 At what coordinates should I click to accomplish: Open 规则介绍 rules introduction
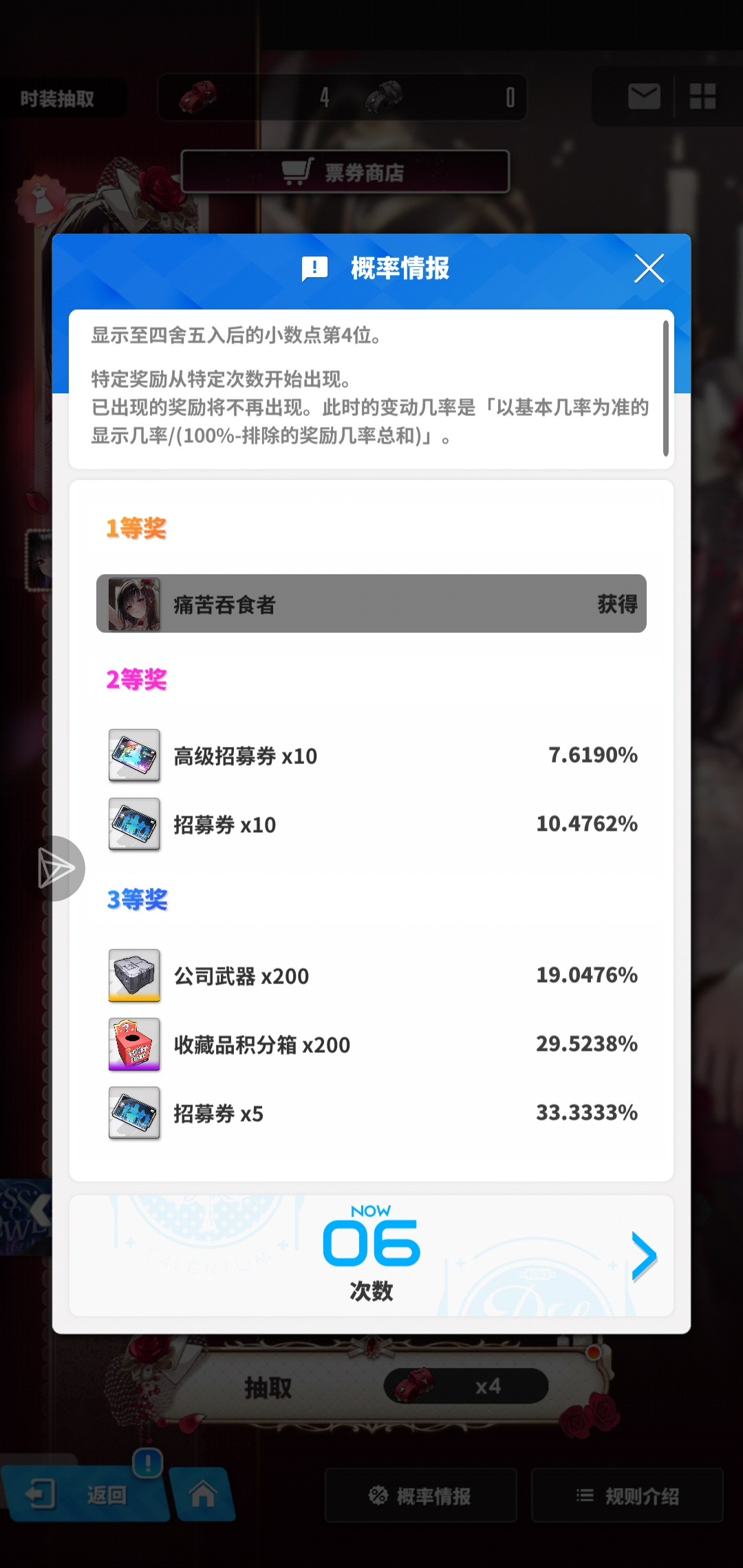pos(627,1496)
